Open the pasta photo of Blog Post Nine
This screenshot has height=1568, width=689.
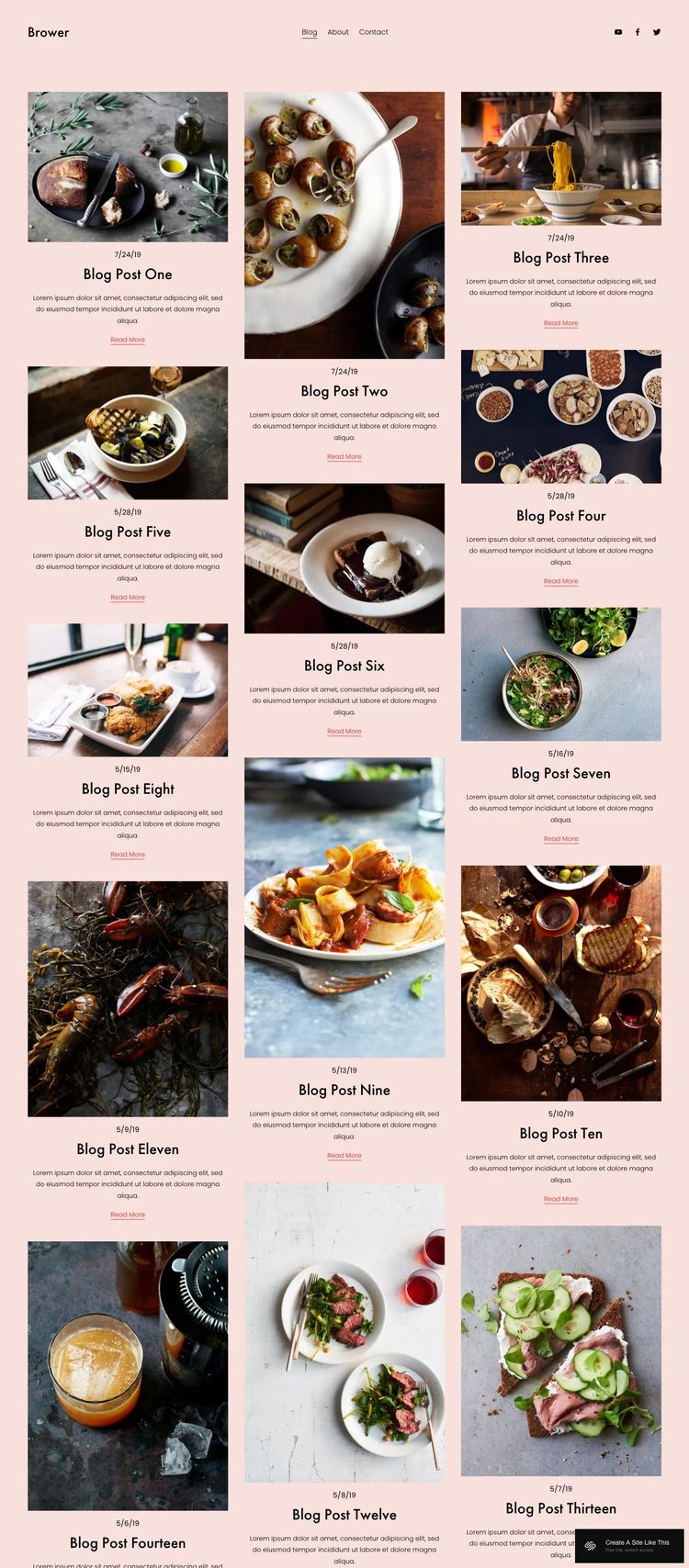coord(344,907)
